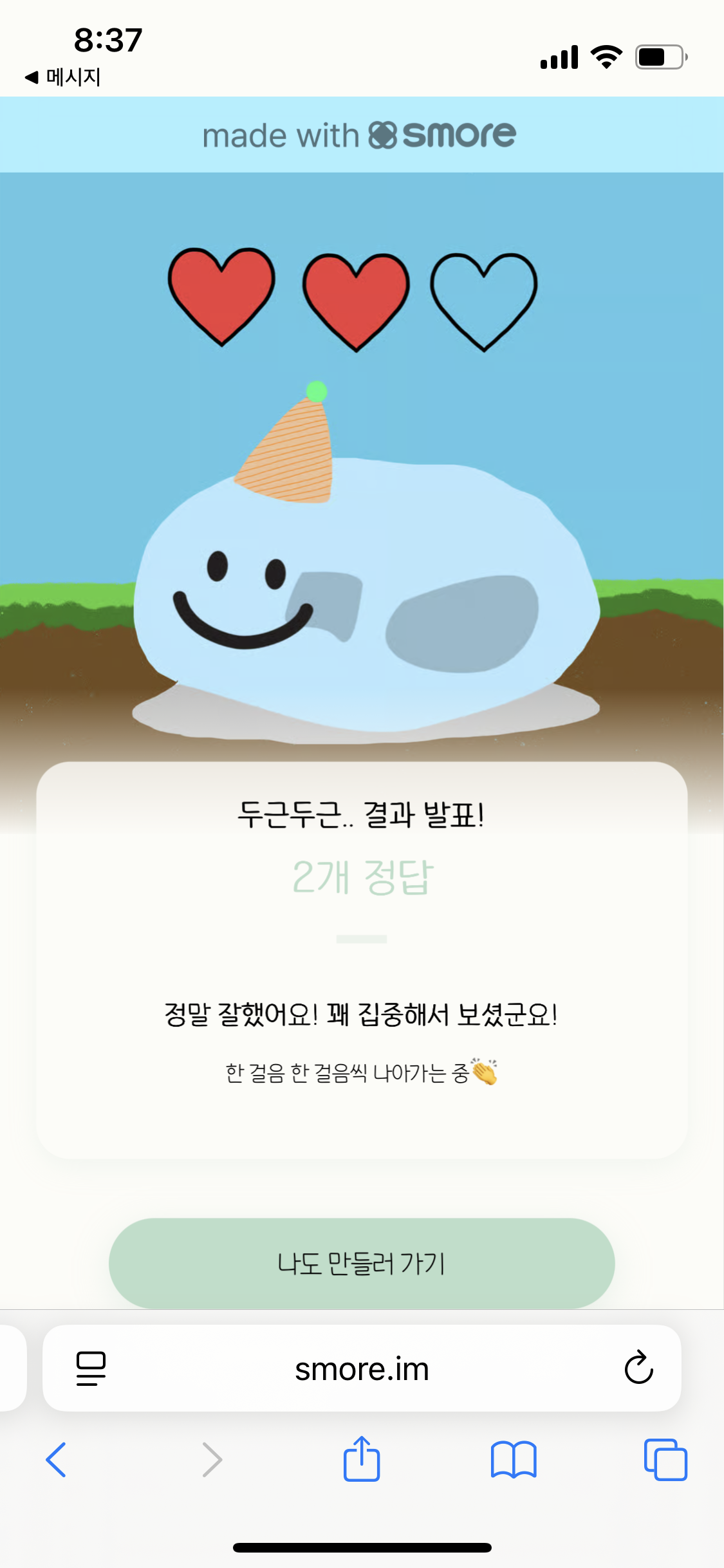The height and width of the screenshot is (1568, 724).
Task: Tap the smore.im address field
Action: click(x=362, y=1369)
